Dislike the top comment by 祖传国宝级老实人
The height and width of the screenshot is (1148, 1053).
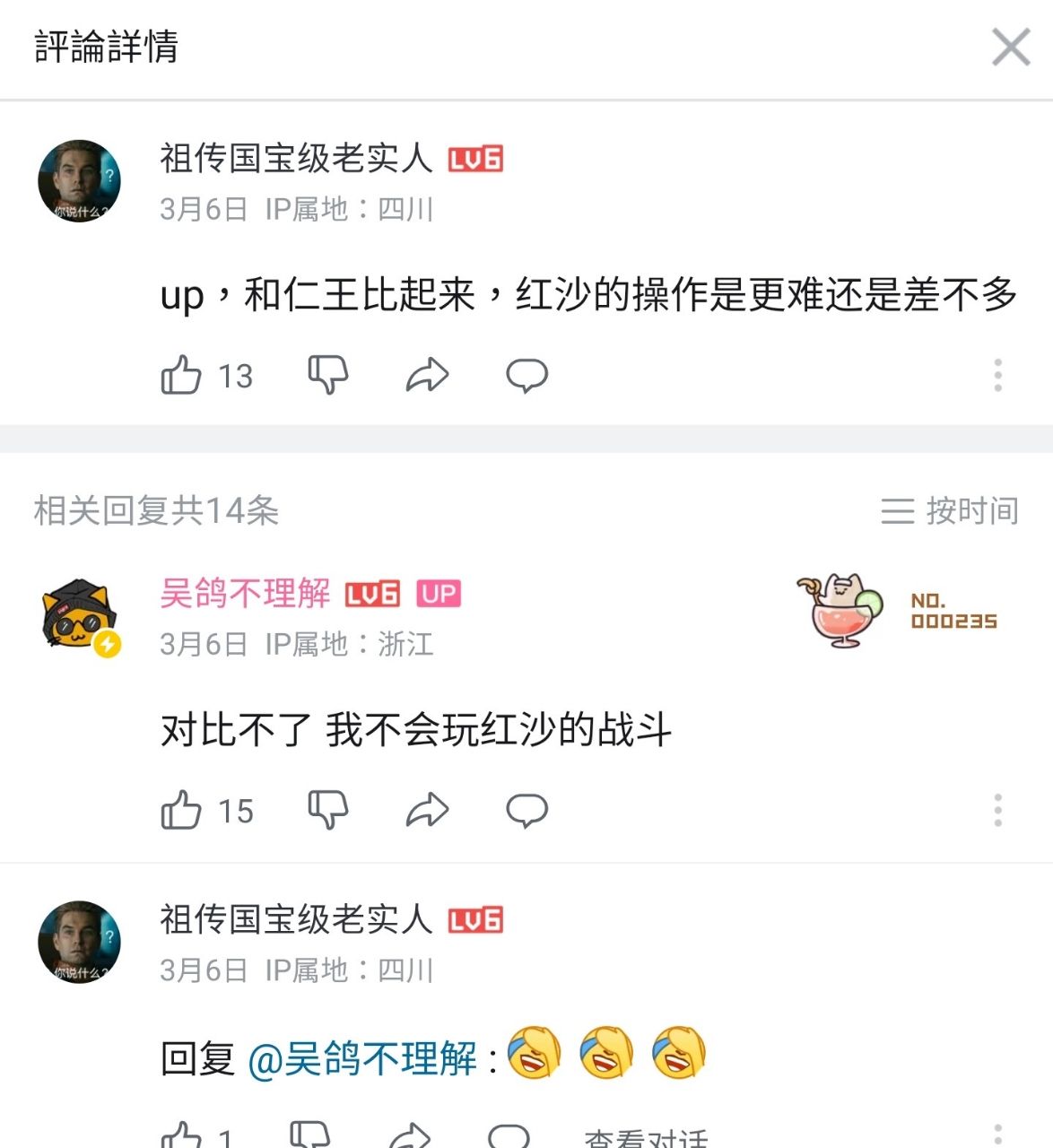coord(327,375)
